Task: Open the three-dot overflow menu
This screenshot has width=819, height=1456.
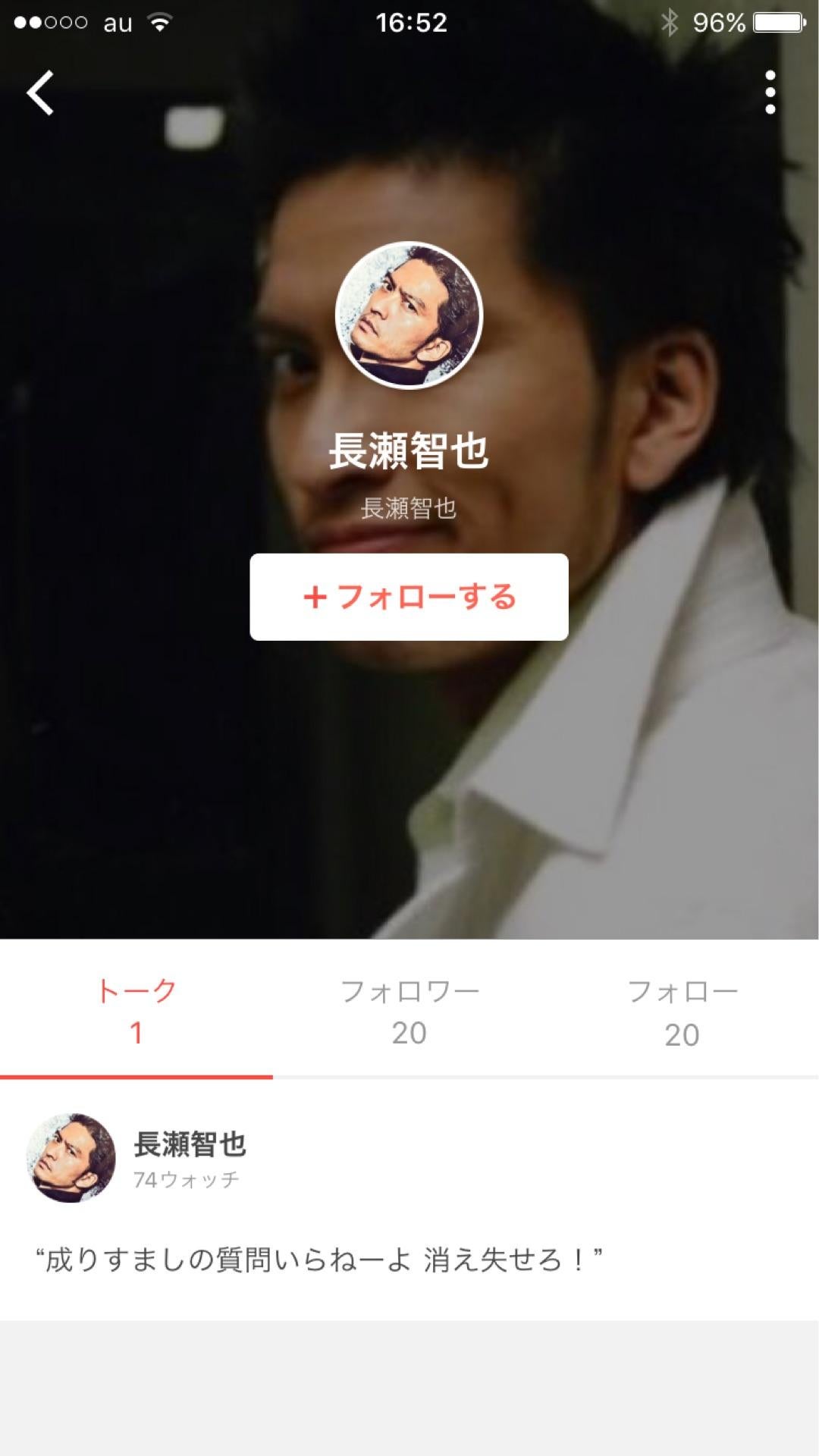Action: [771, 91]
